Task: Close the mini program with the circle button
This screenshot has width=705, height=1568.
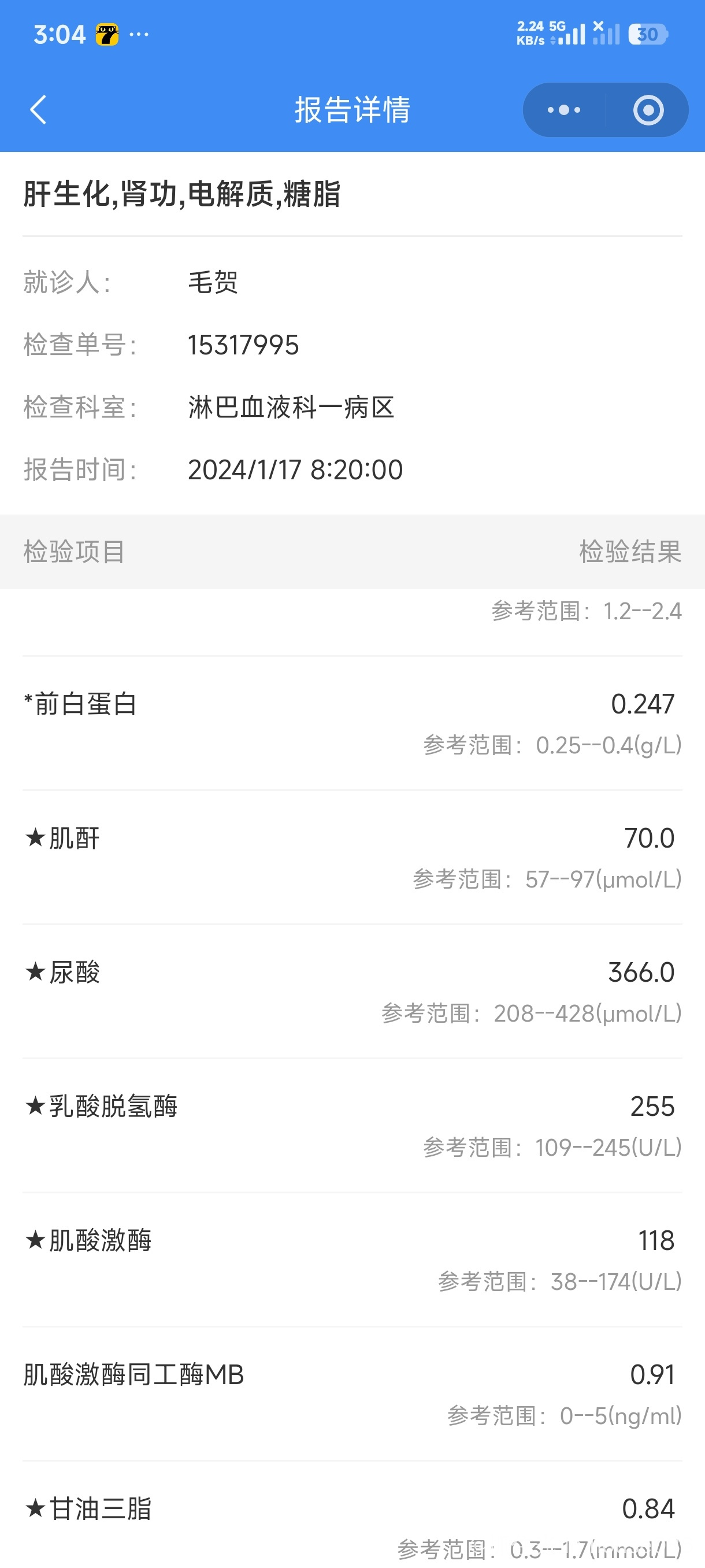Action: click(x=648, y=110)
